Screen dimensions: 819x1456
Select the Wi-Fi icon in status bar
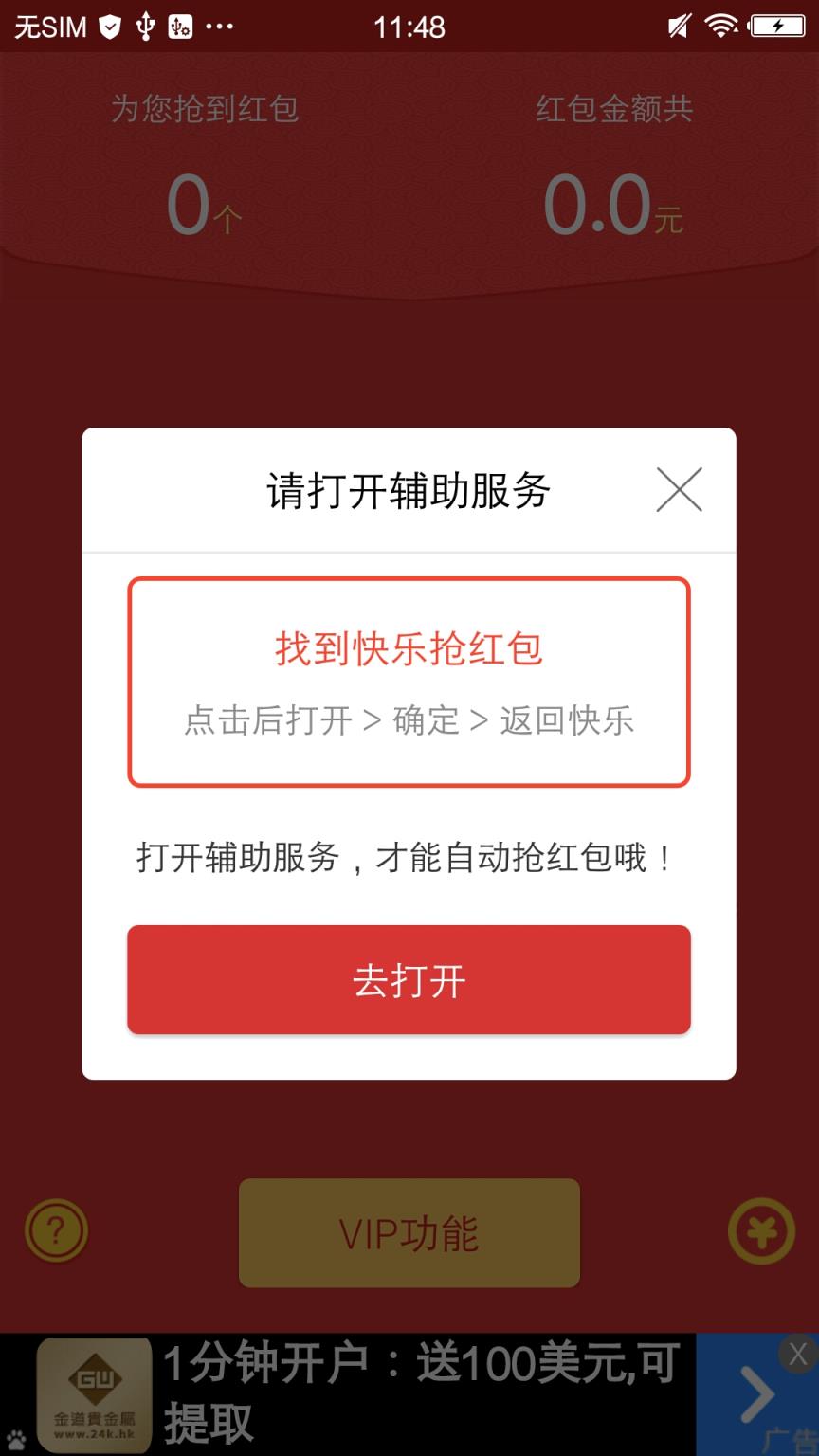pos(721,26)
